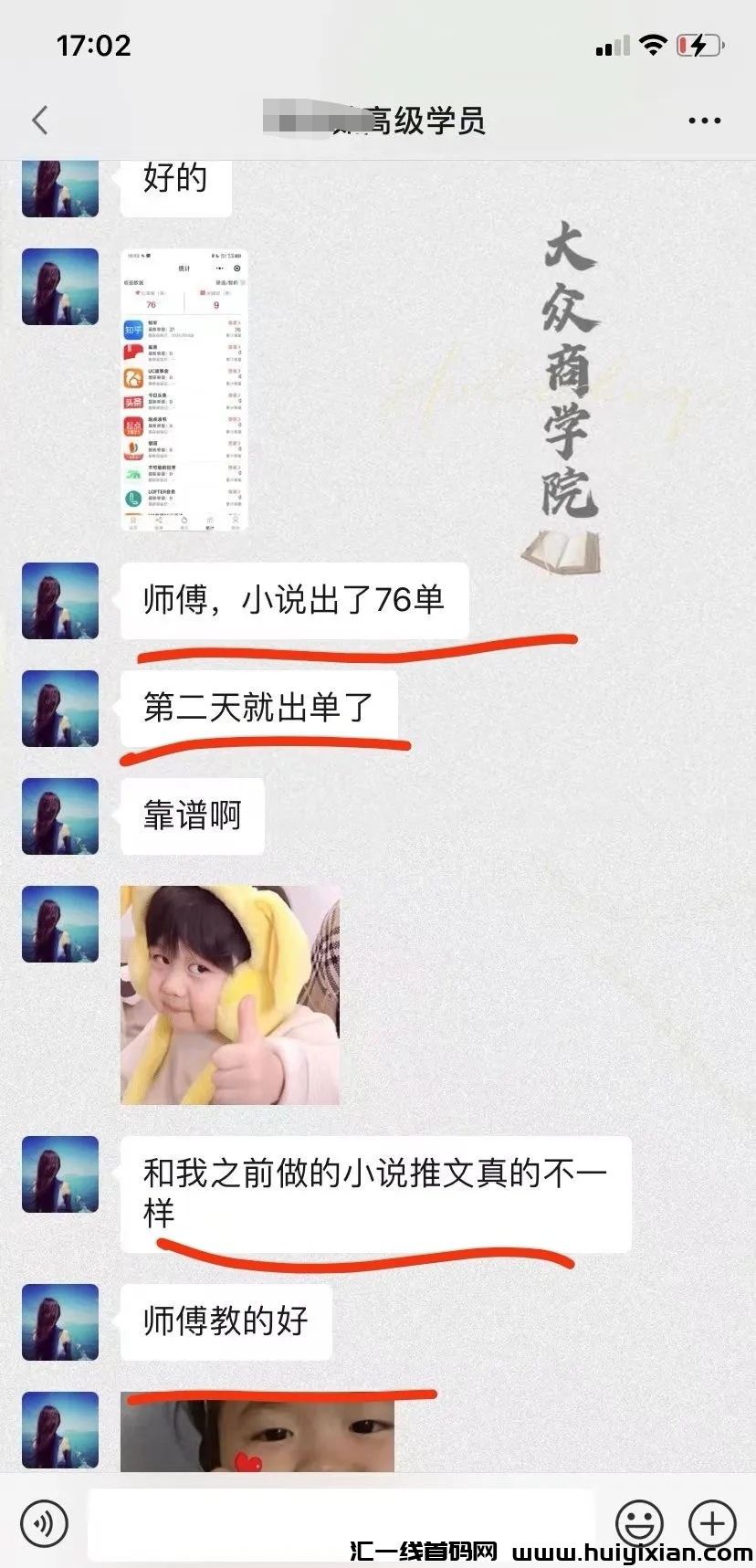Switch to voice message input

pyautogui.click(x=43, y=1522)
